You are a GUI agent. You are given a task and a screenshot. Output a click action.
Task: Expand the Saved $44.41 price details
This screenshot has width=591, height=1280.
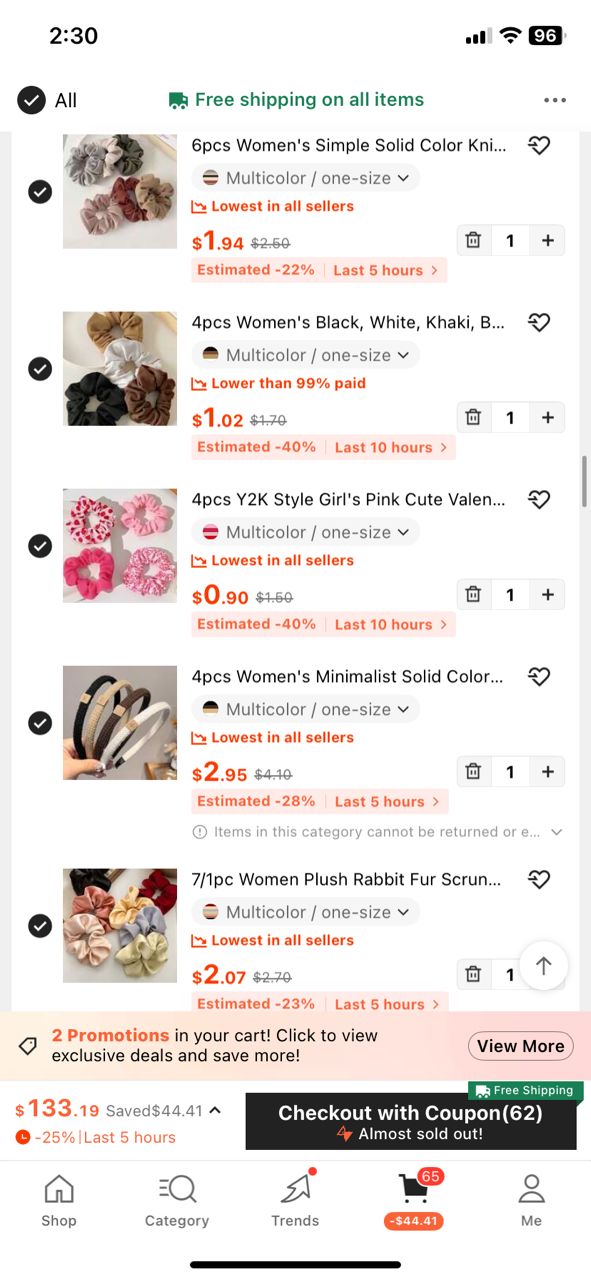click(x=215, y=1110)
